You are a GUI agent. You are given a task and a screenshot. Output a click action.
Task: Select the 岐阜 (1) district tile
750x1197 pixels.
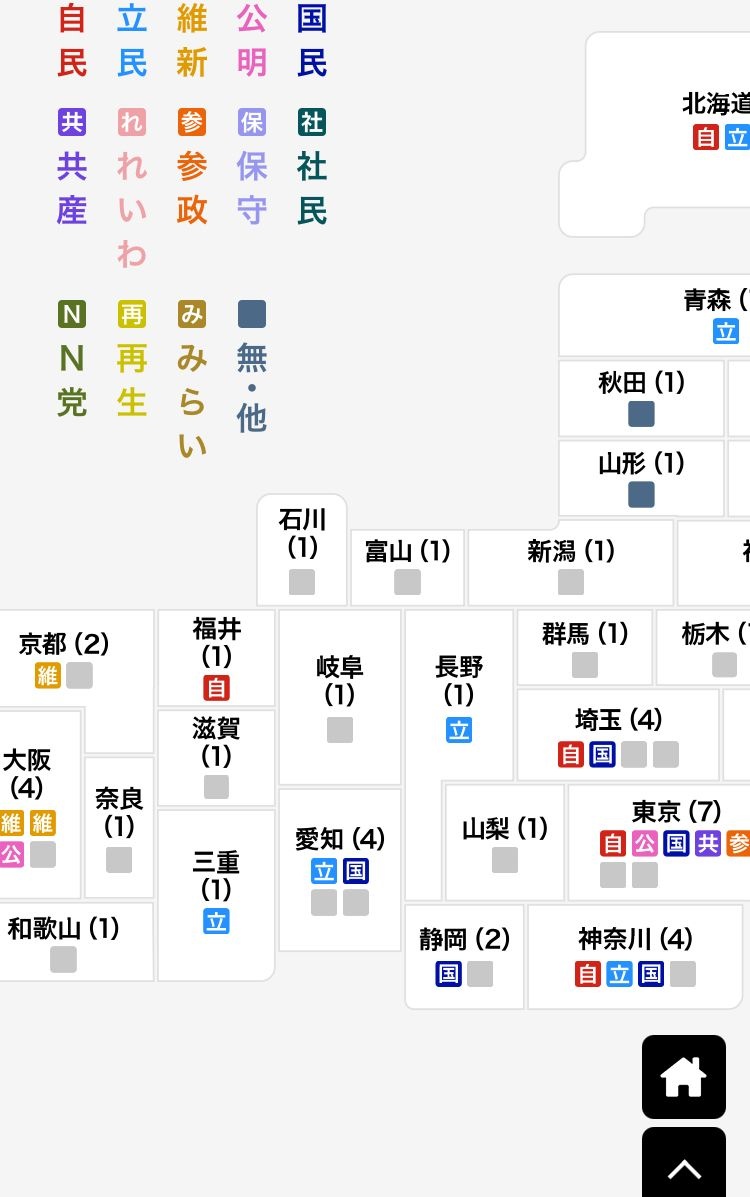[x=340, y=695]
